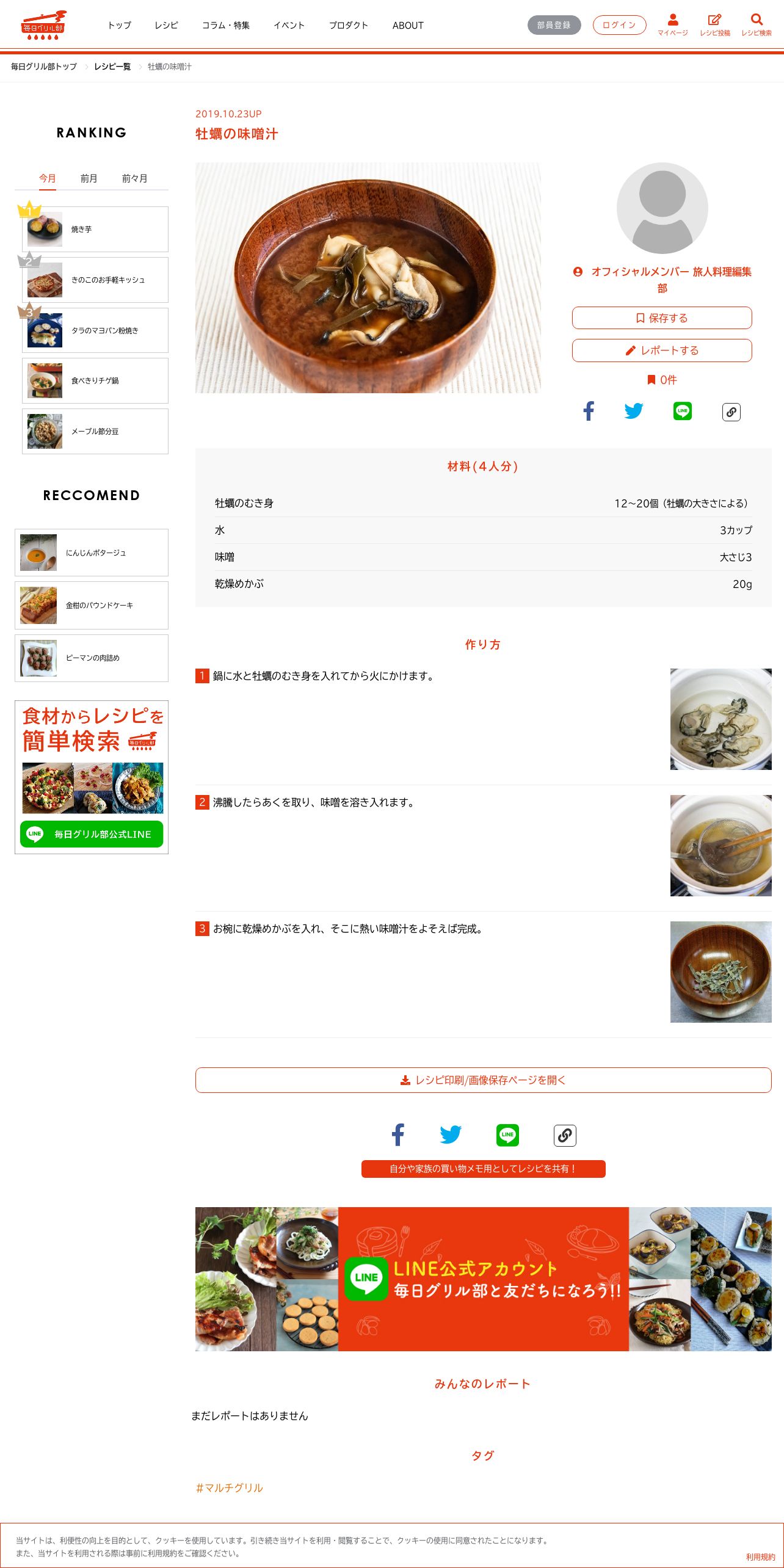Switch ranking to the 前月 tab
Viewport: 784px width, 1568px height.
(89, 178)
